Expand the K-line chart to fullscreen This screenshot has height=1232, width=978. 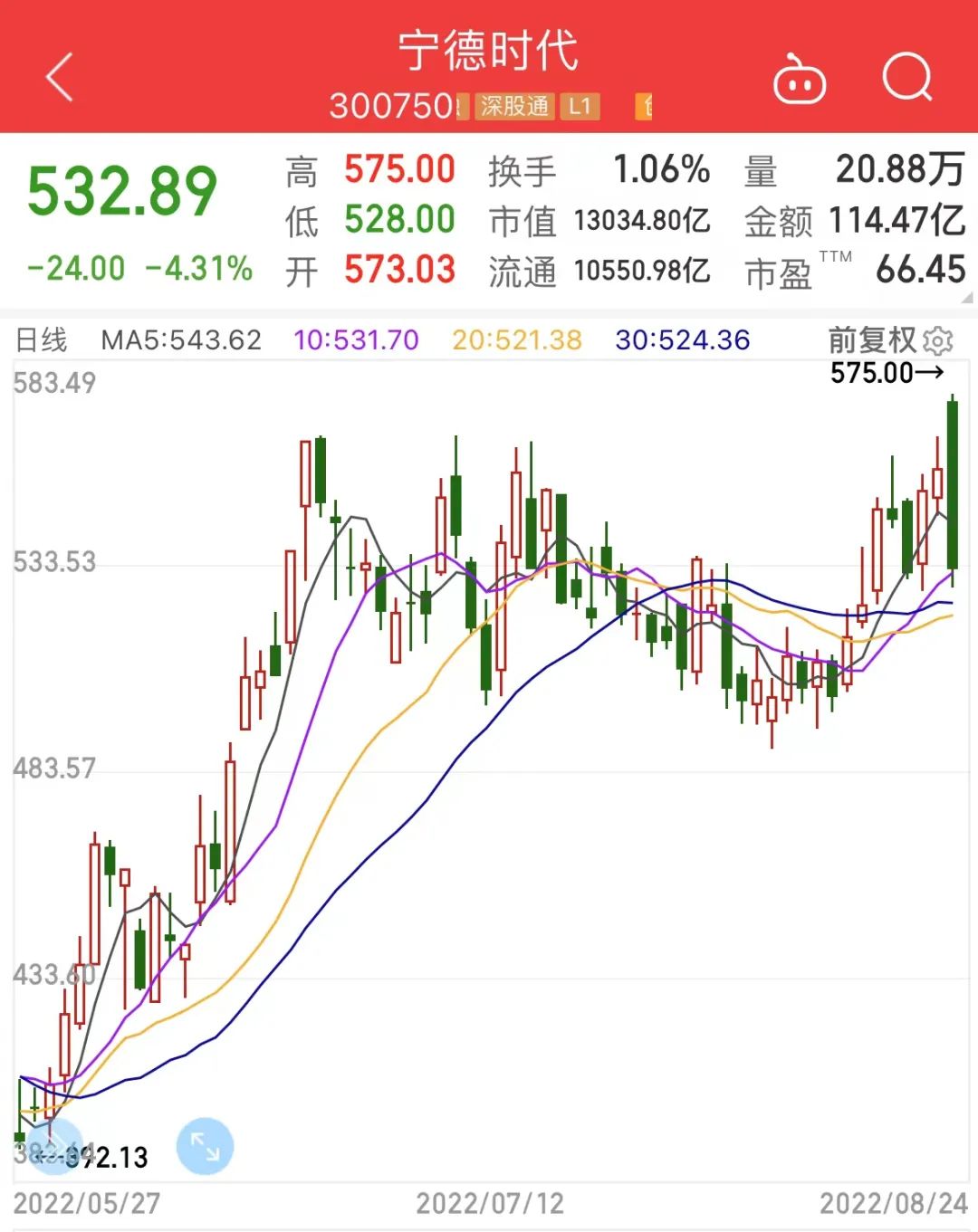(206, 1146)
